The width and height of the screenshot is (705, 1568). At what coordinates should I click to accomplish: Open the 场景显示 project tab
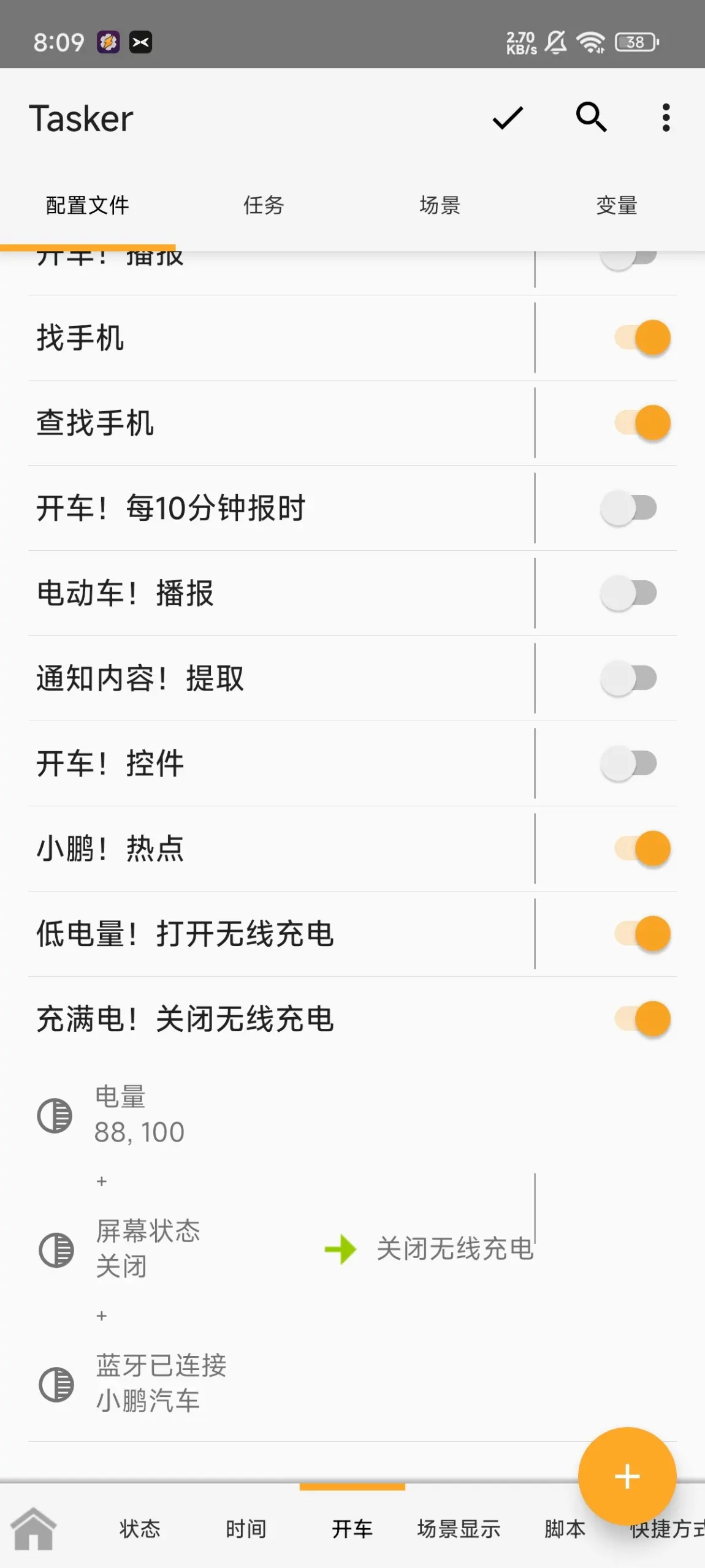pos(459,1529)
